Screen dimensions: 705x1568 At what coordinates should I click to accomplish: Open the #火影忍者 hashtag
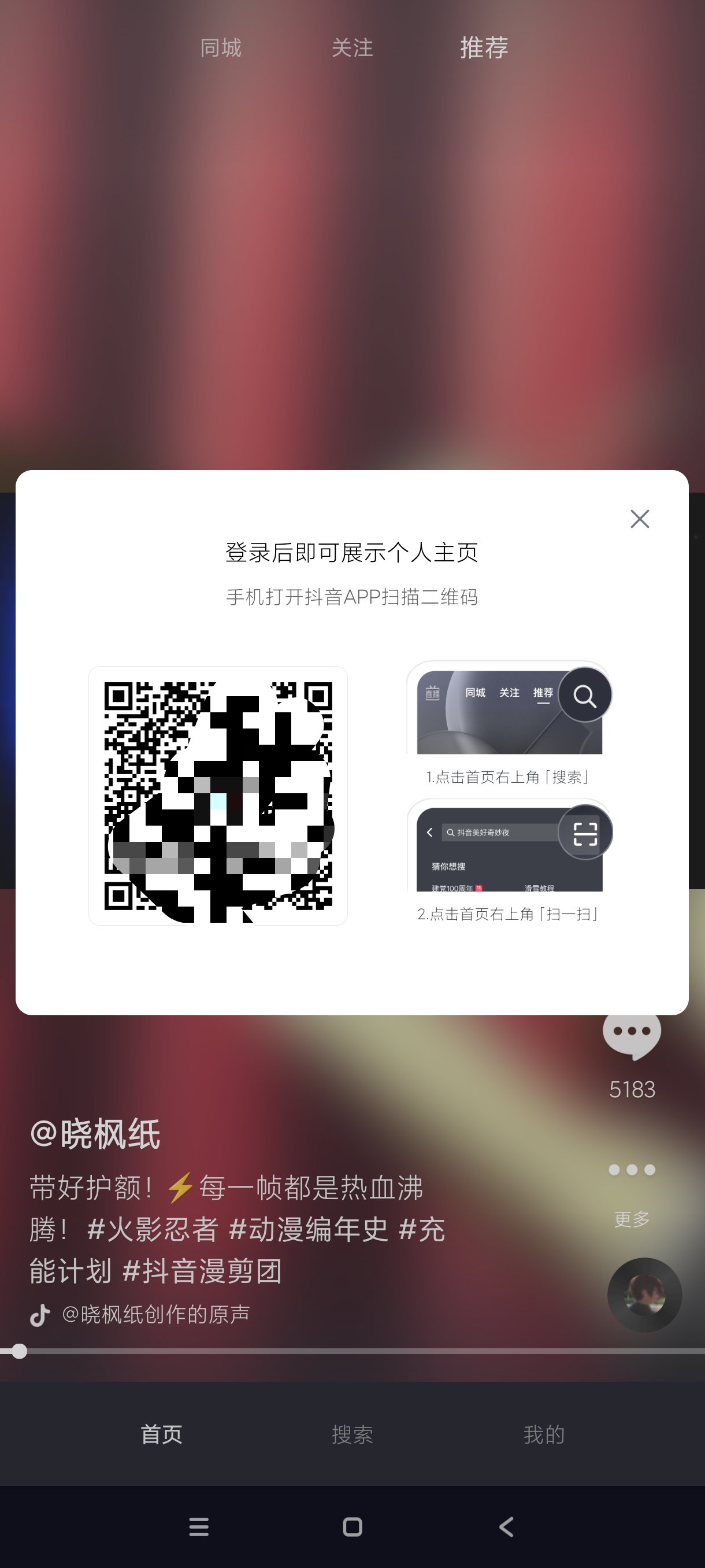(x=153, y=1229)
